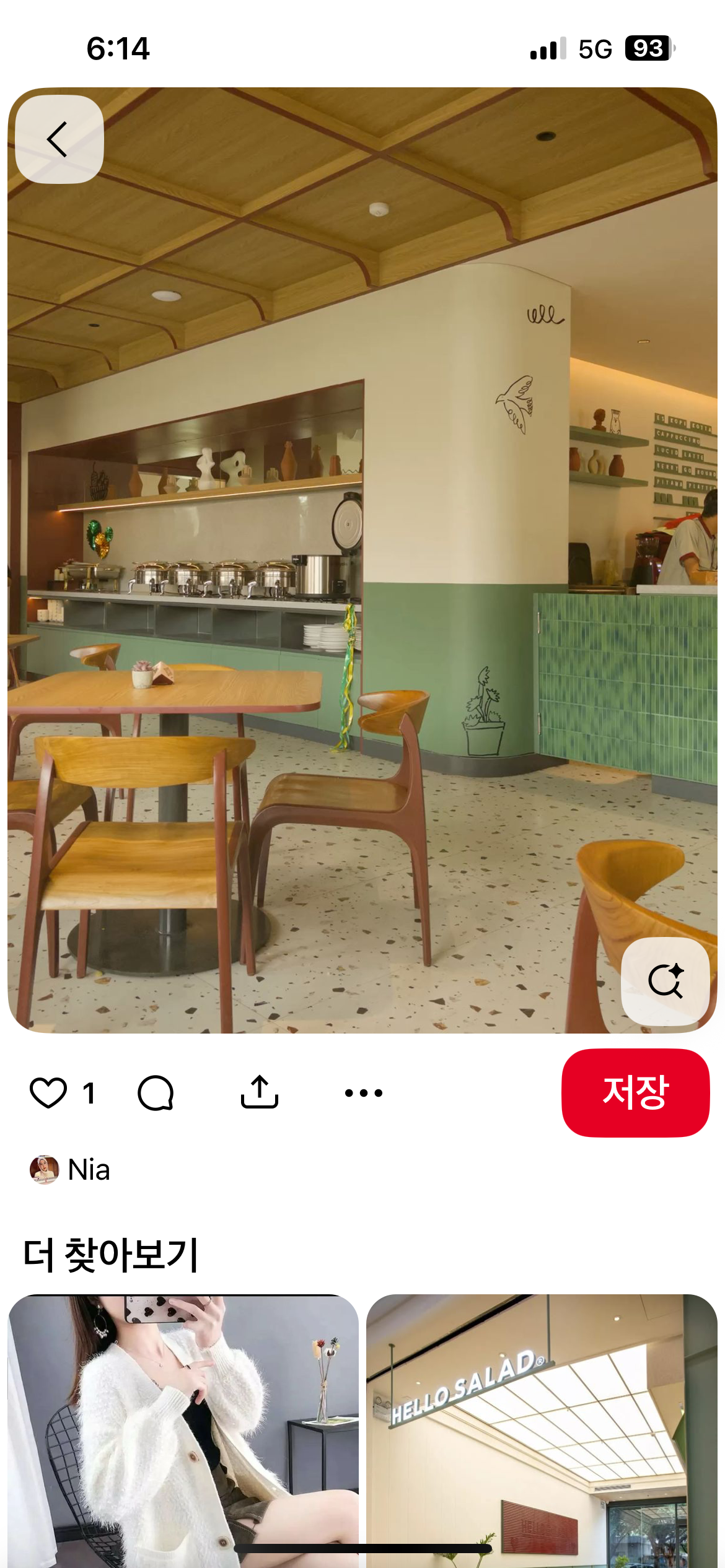Open the white fuzzy cardigan pin
The height and width of the screenshot is (1568, 725).
pyautogui.click(x=183, y=1431)
